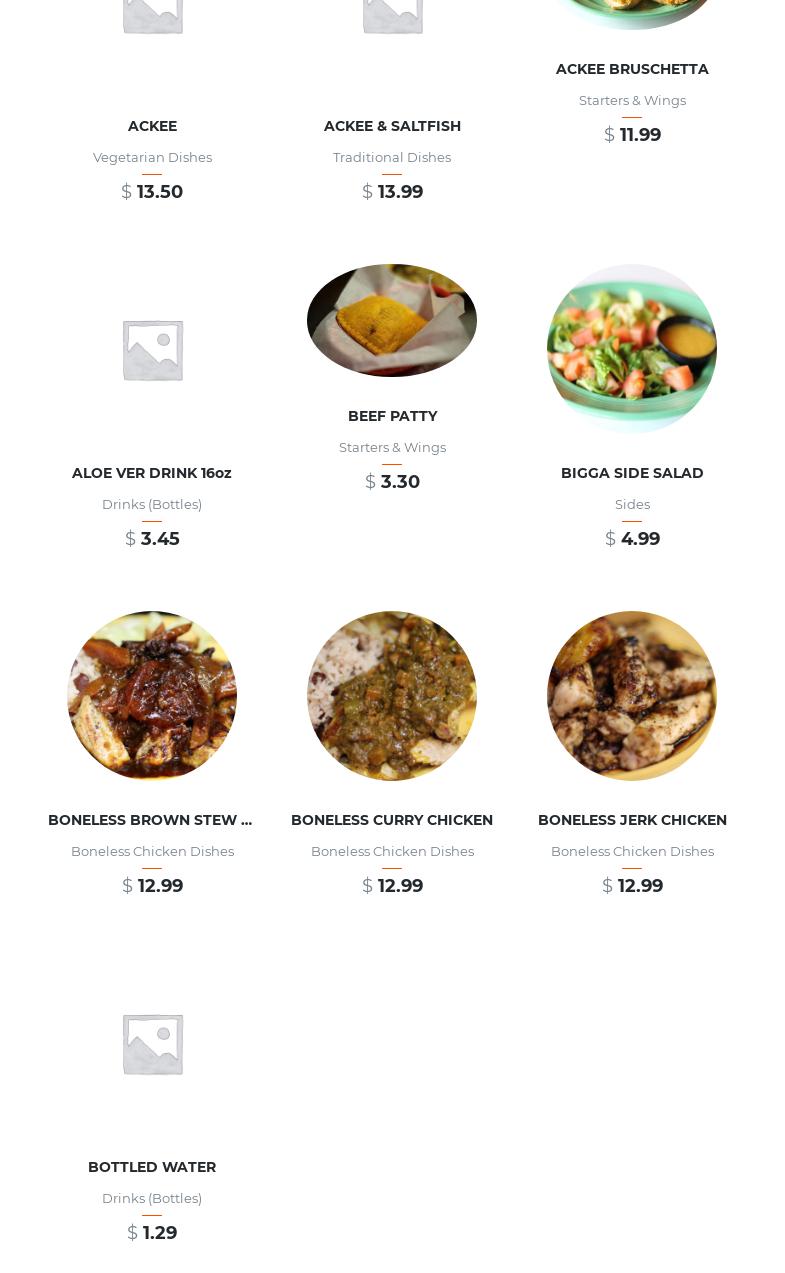785x1273 pixels.
Task: Open the Ackee & Saltfish product title
Action: (392, 126)
